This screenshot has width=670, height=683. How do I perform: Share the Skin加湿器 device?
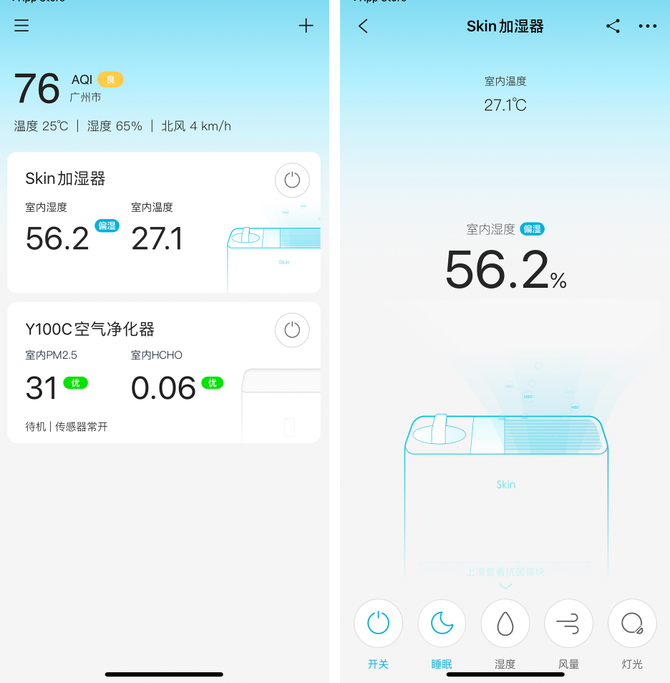click(x=613, y=27)
